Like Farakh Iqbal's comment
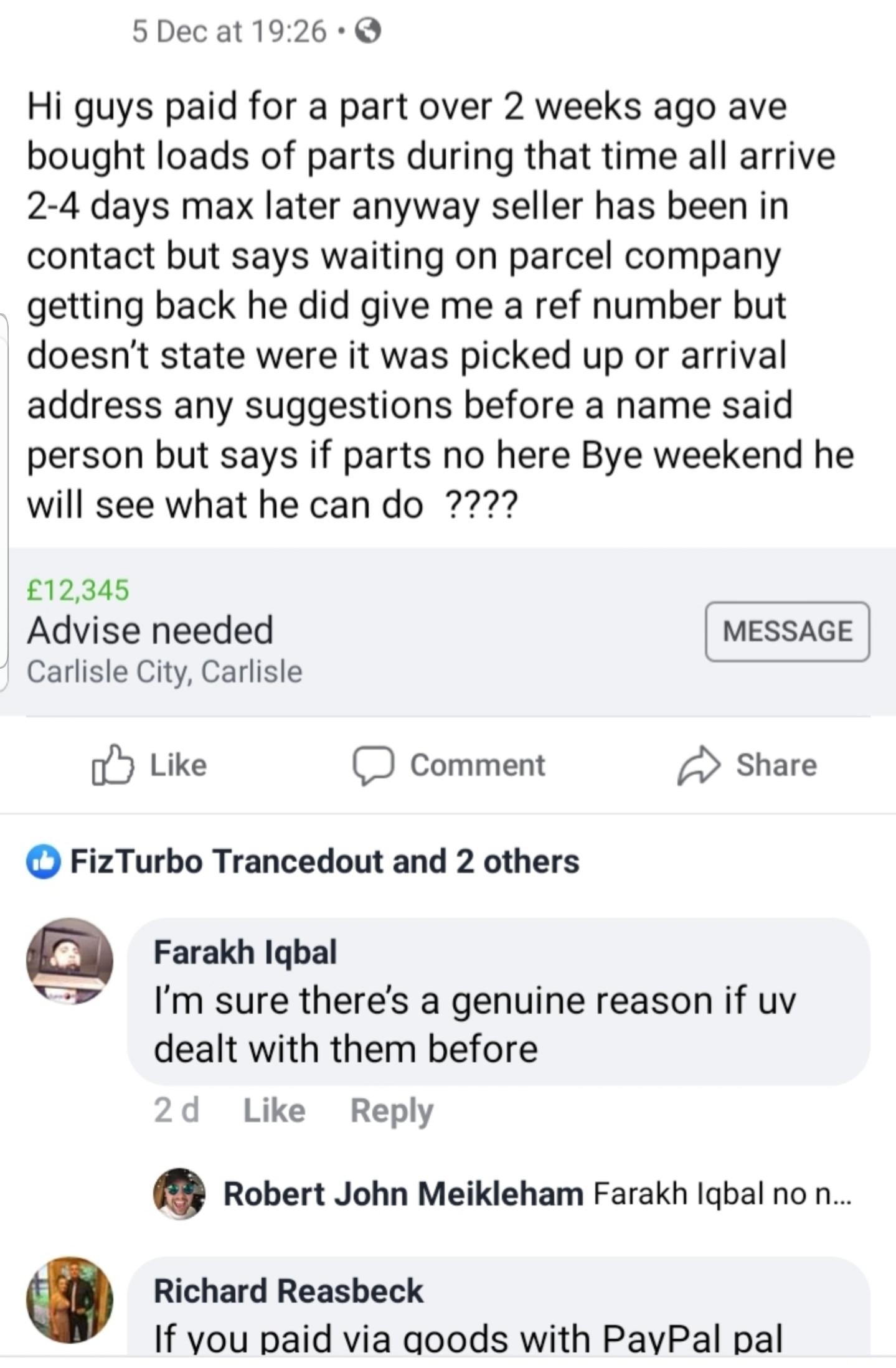The height and width of the screenshot is (1368, 896). click(x=274, y=1110)
